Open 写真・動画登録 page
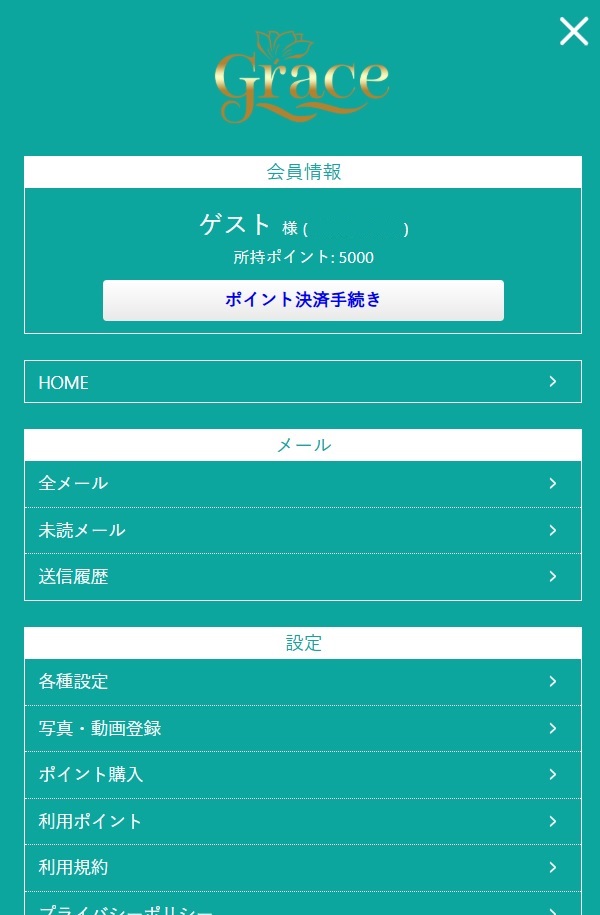 click(302, 728)
